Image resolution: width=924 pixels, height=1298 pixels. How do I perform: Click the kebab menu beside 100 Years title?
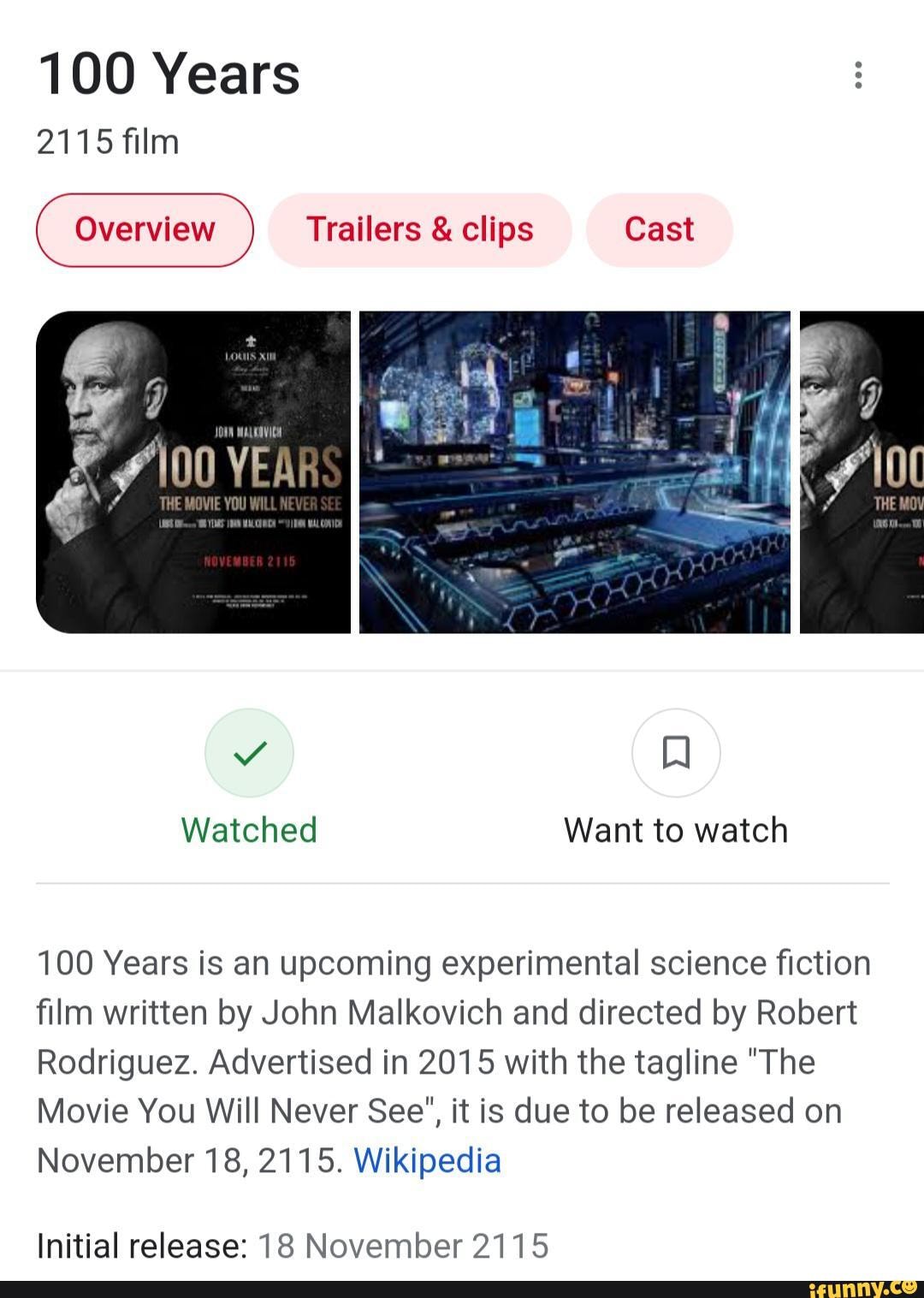(859, 75)
